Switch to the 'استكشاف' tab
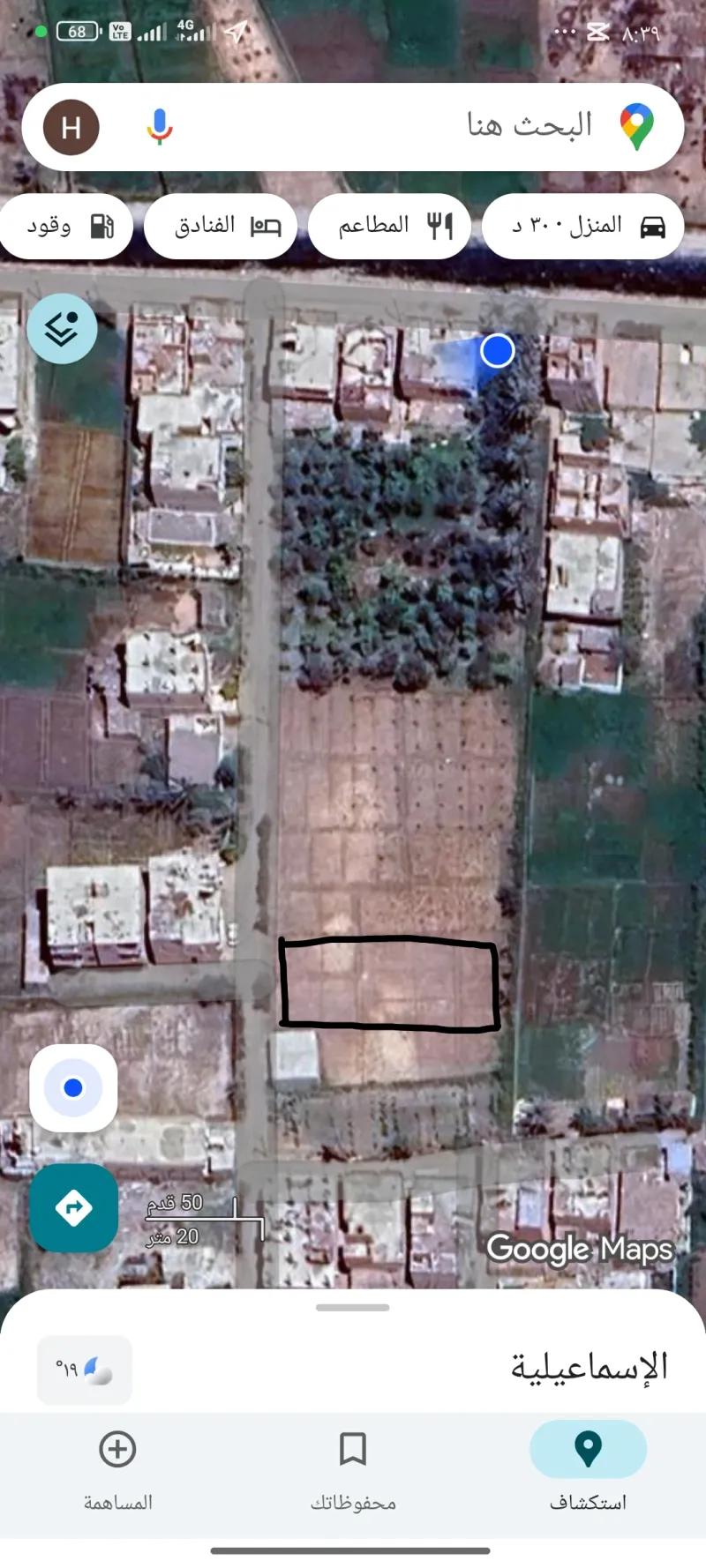The width and height of the screenshot is (706, 1568). tap(588, 1466)
